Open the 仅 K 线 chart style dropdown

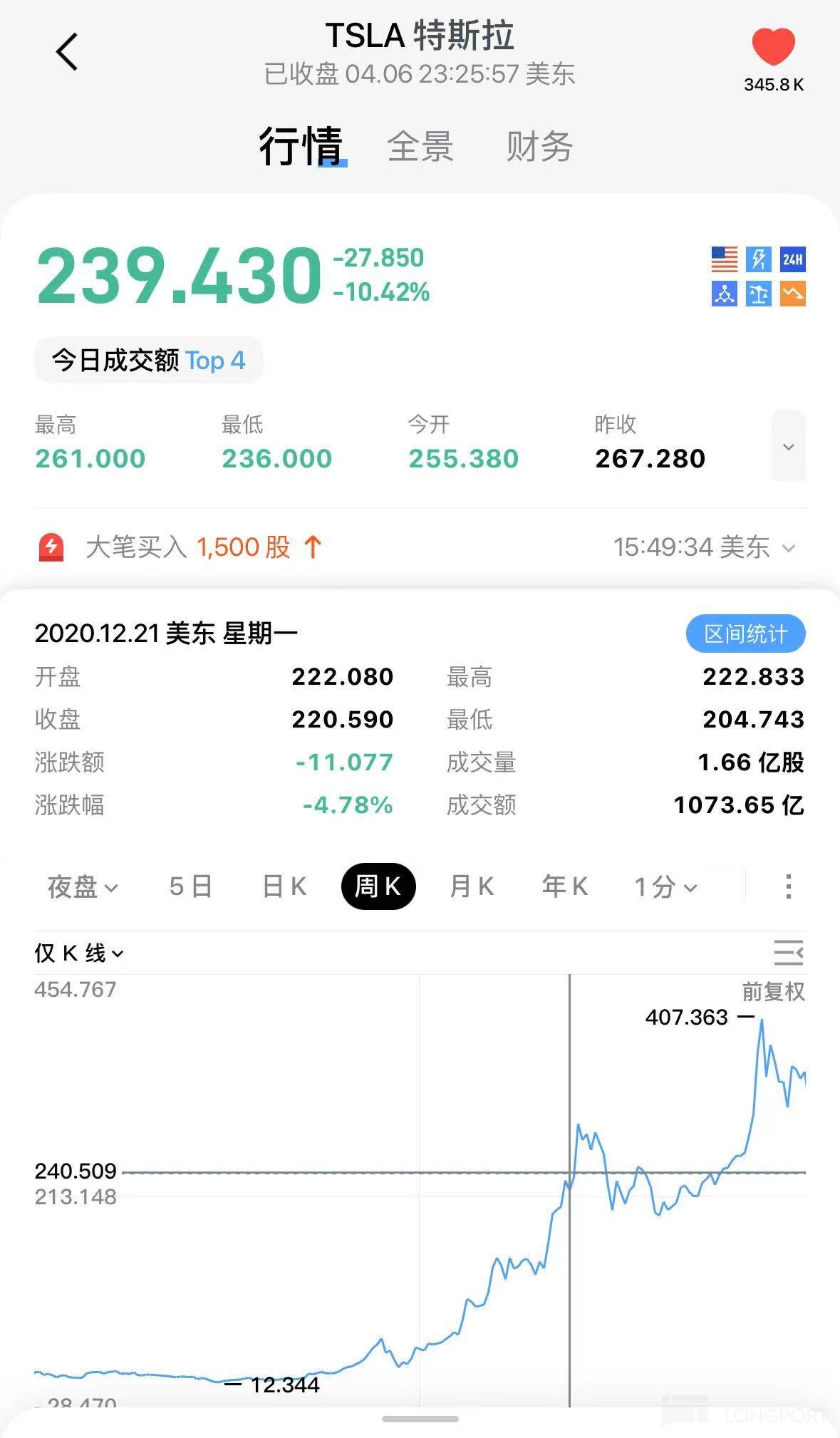(79, 953)
